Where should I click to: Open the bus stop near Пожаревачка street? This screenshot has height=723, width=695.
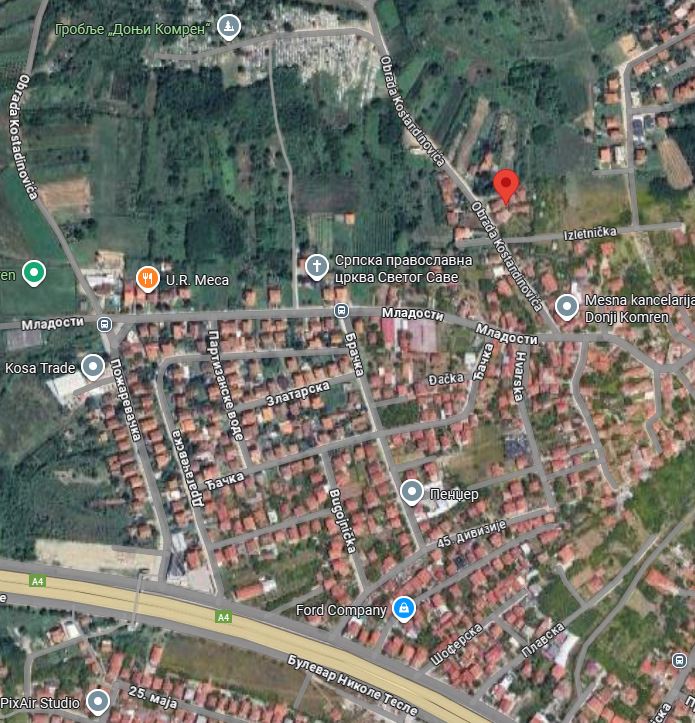click(x=104, y=324)
